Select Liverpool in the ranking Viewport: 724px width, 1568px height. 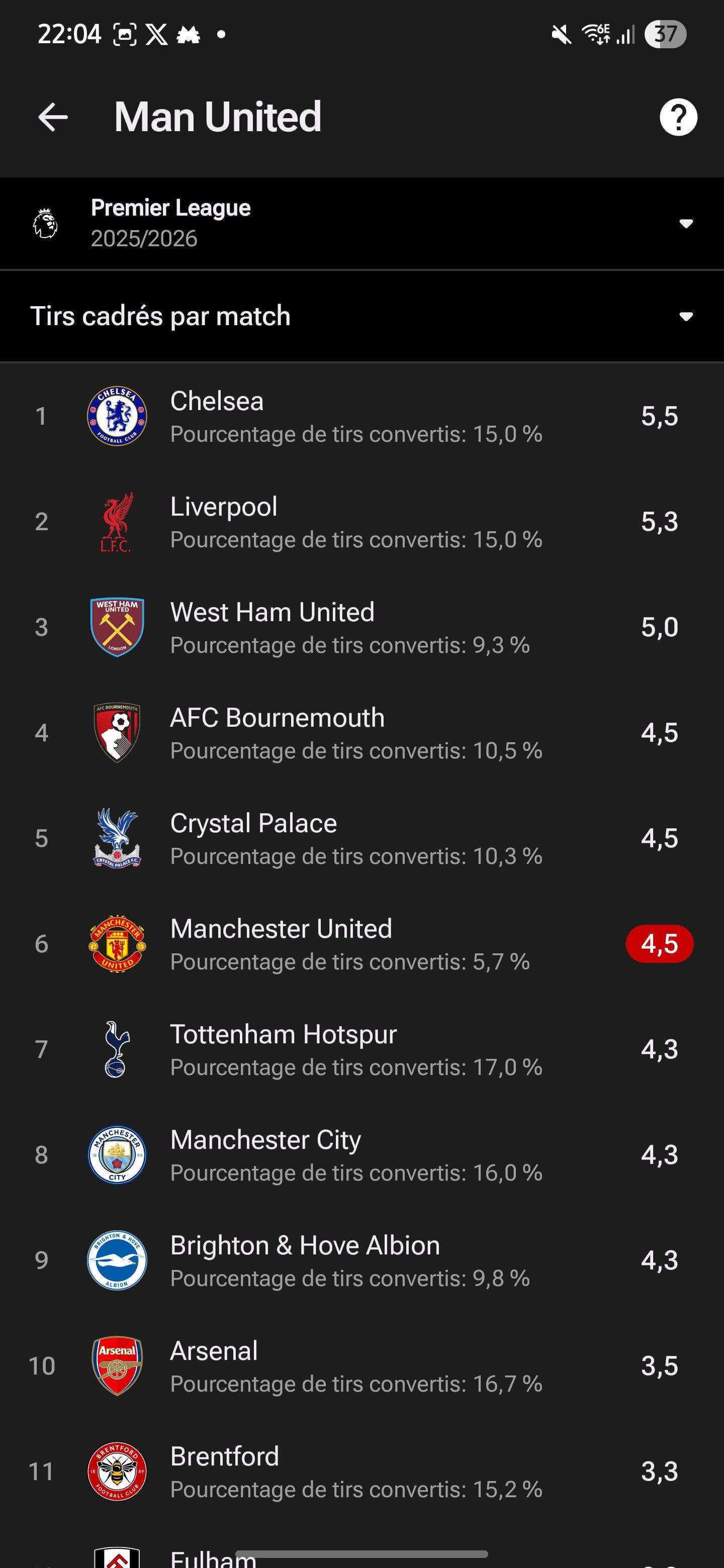click(x=361, y=522)
